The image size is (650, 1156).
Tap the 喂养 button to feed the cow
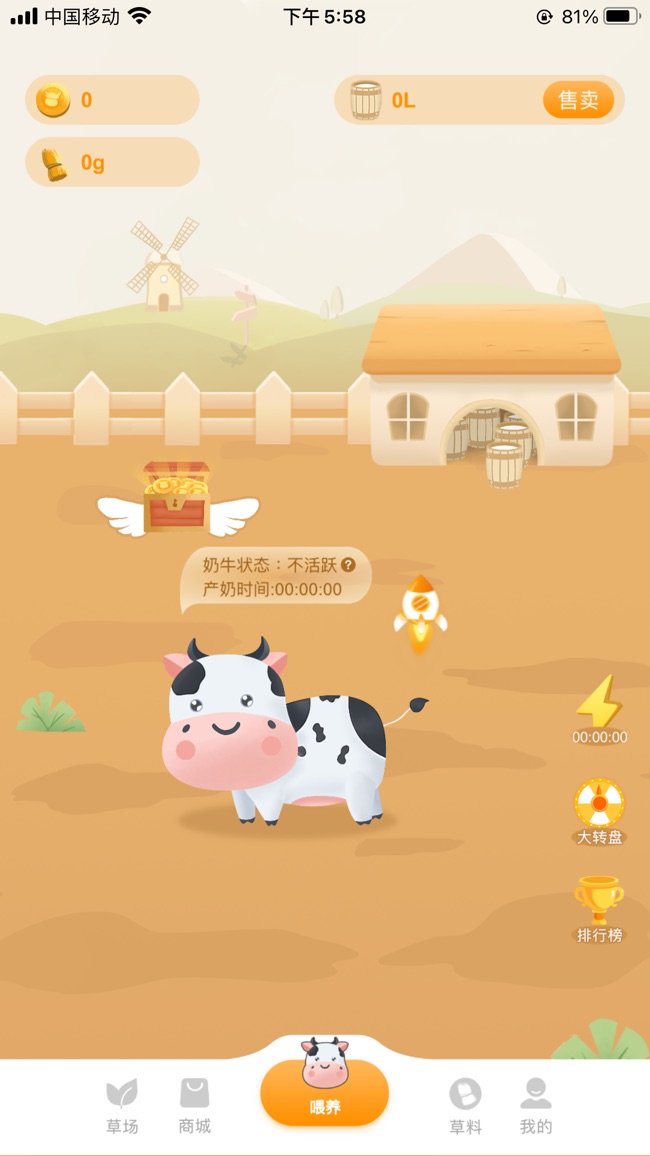click(325, 1090)
